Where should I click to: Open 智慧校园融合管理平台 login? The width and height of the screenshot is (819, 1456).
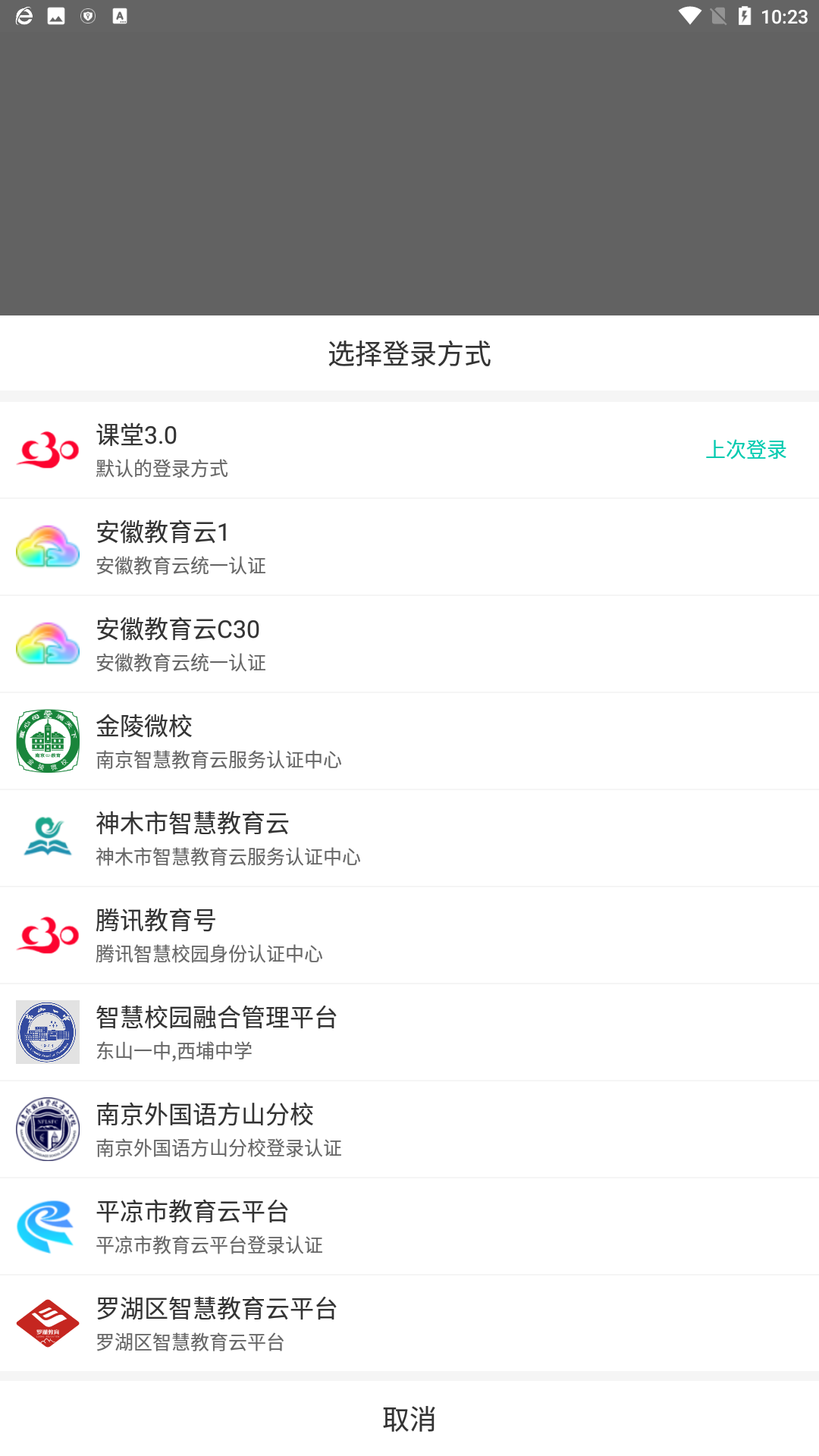409,1033
